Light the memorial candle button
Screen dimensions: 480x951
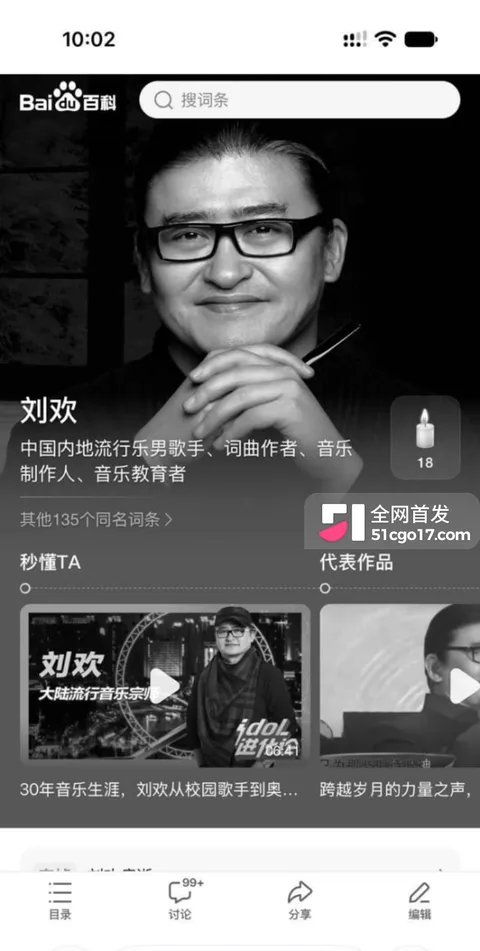(425, 438)
